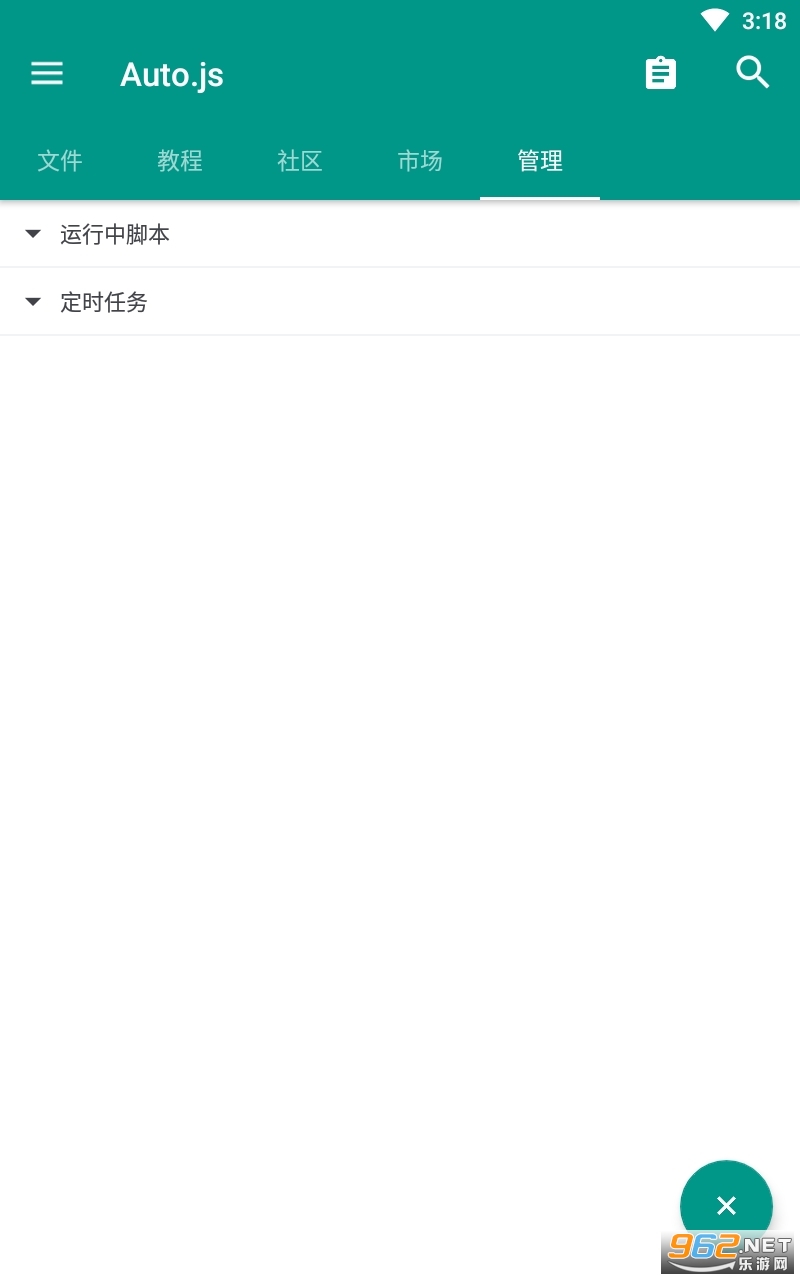800x1280 pixels.
Task: Switch to the 社区 tab
Action: (x=300, y=161)
